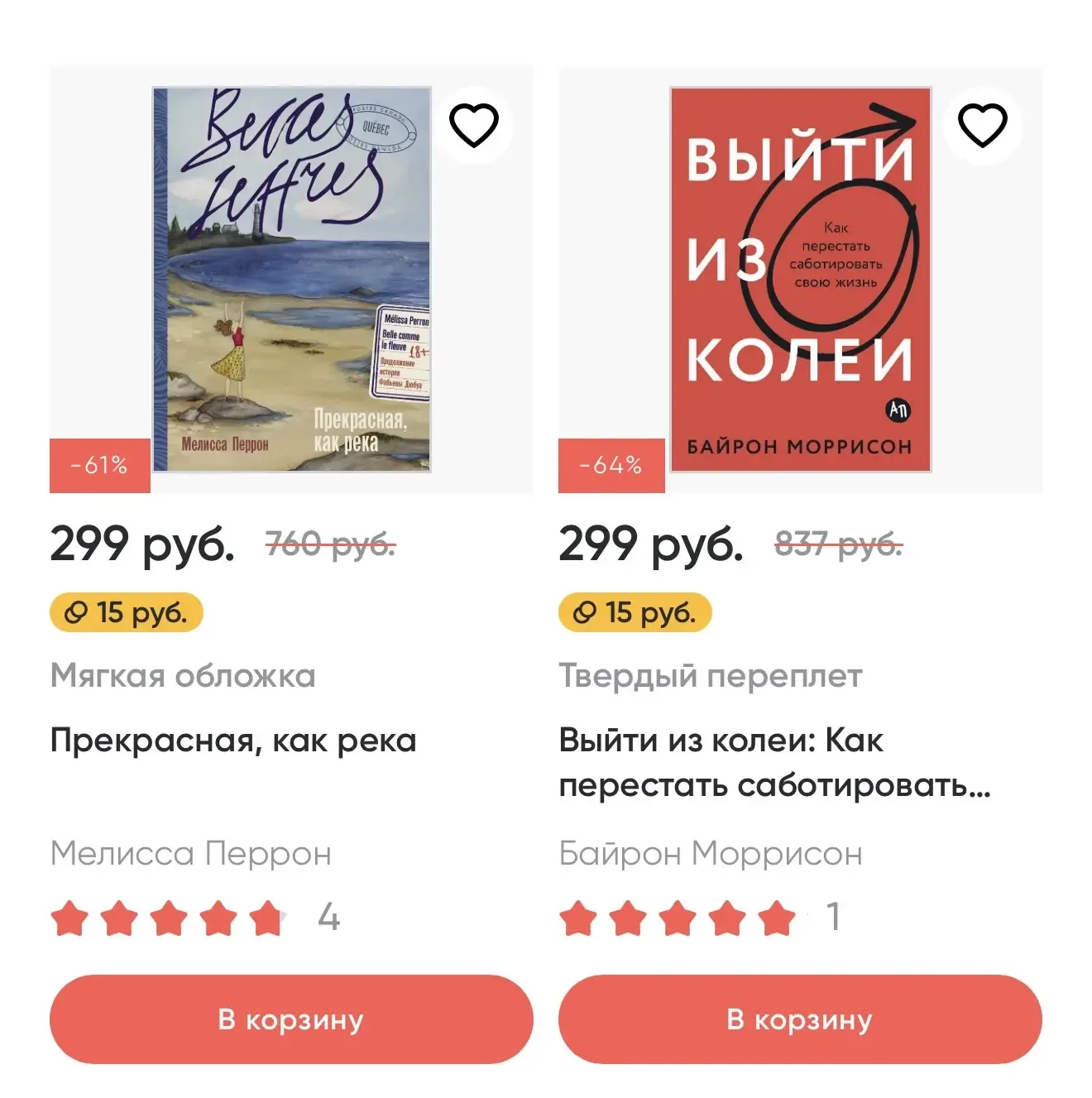Open title «Выйти из колеи: Как перестать саботировать…»
1092x1098 pixels.
(773, 762)
